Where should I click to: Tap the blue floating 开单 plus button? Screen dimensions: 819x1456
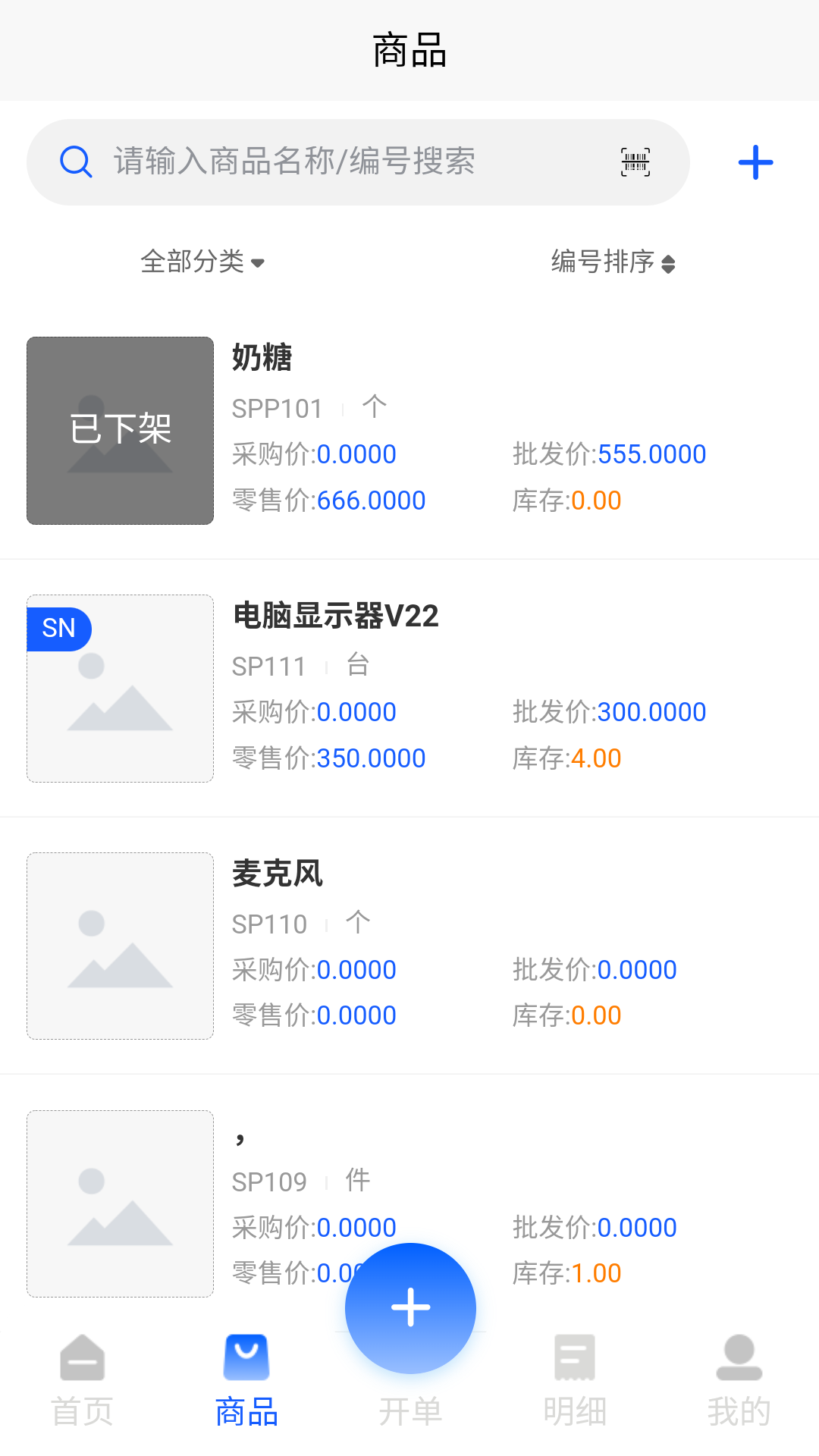[x=410, y=1308]
